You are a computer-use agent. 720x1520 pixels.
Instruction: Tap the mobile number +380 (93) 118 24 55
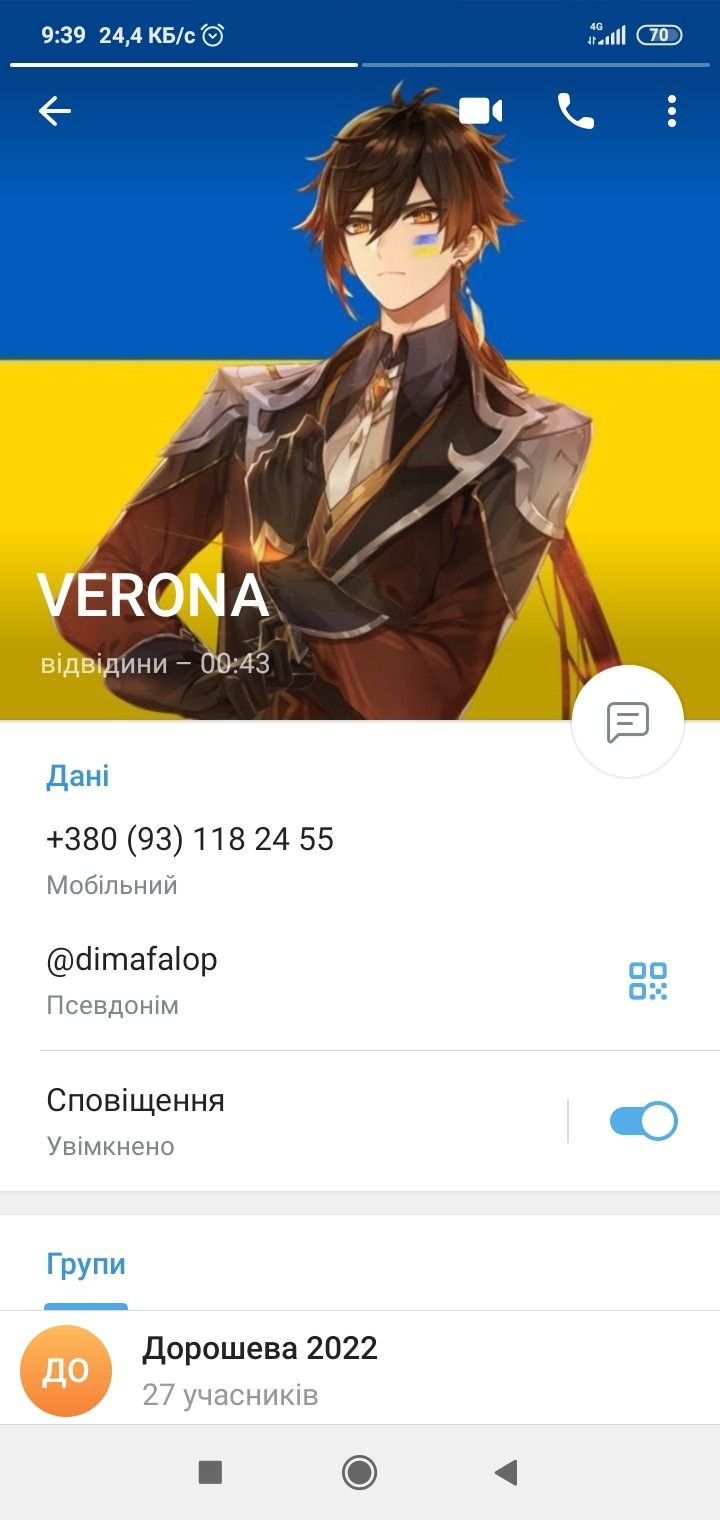click(190, 839)
